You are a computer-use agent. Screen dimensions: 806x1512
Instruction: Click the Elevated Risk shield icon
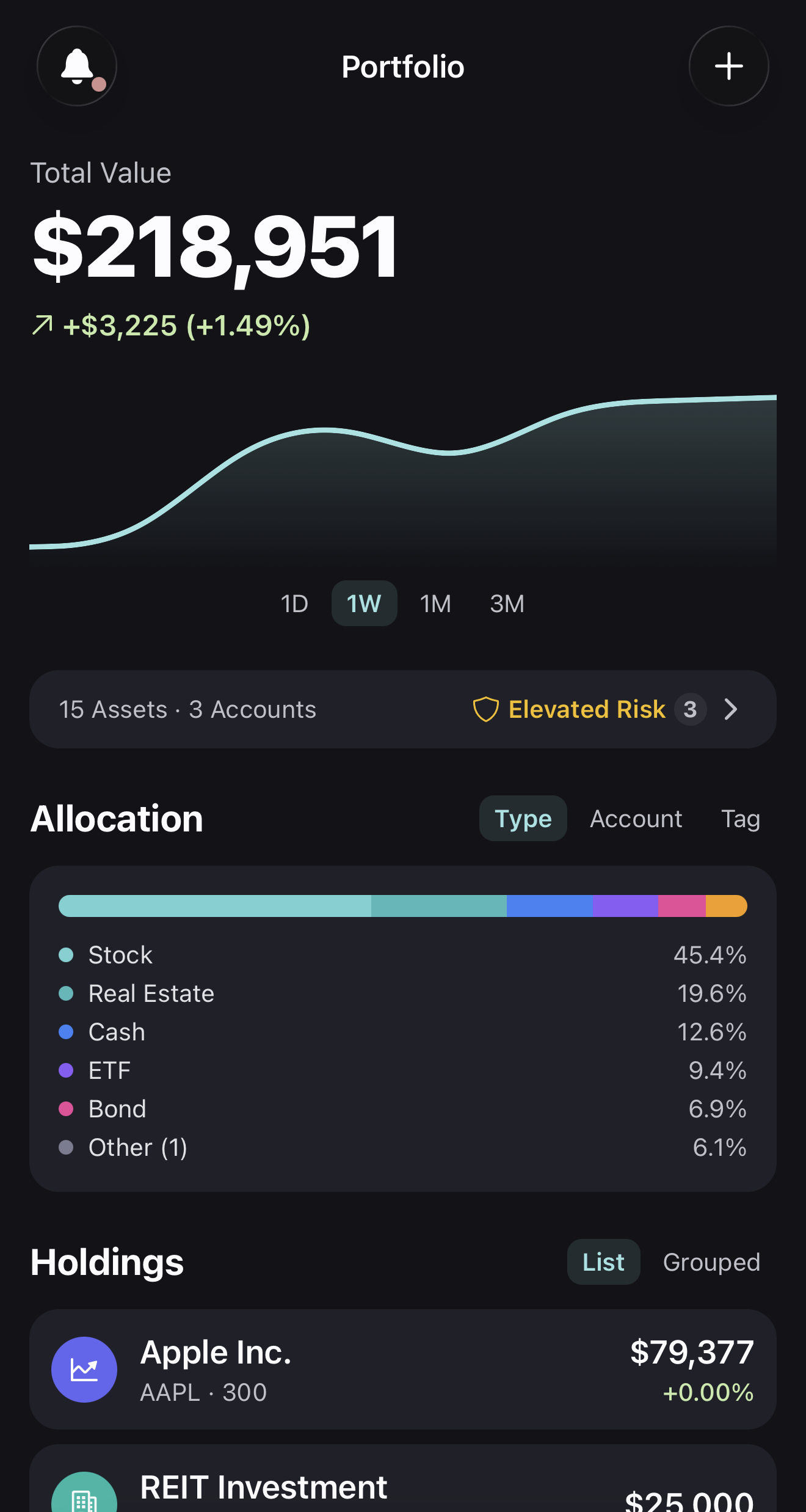[x=485, y=709]
